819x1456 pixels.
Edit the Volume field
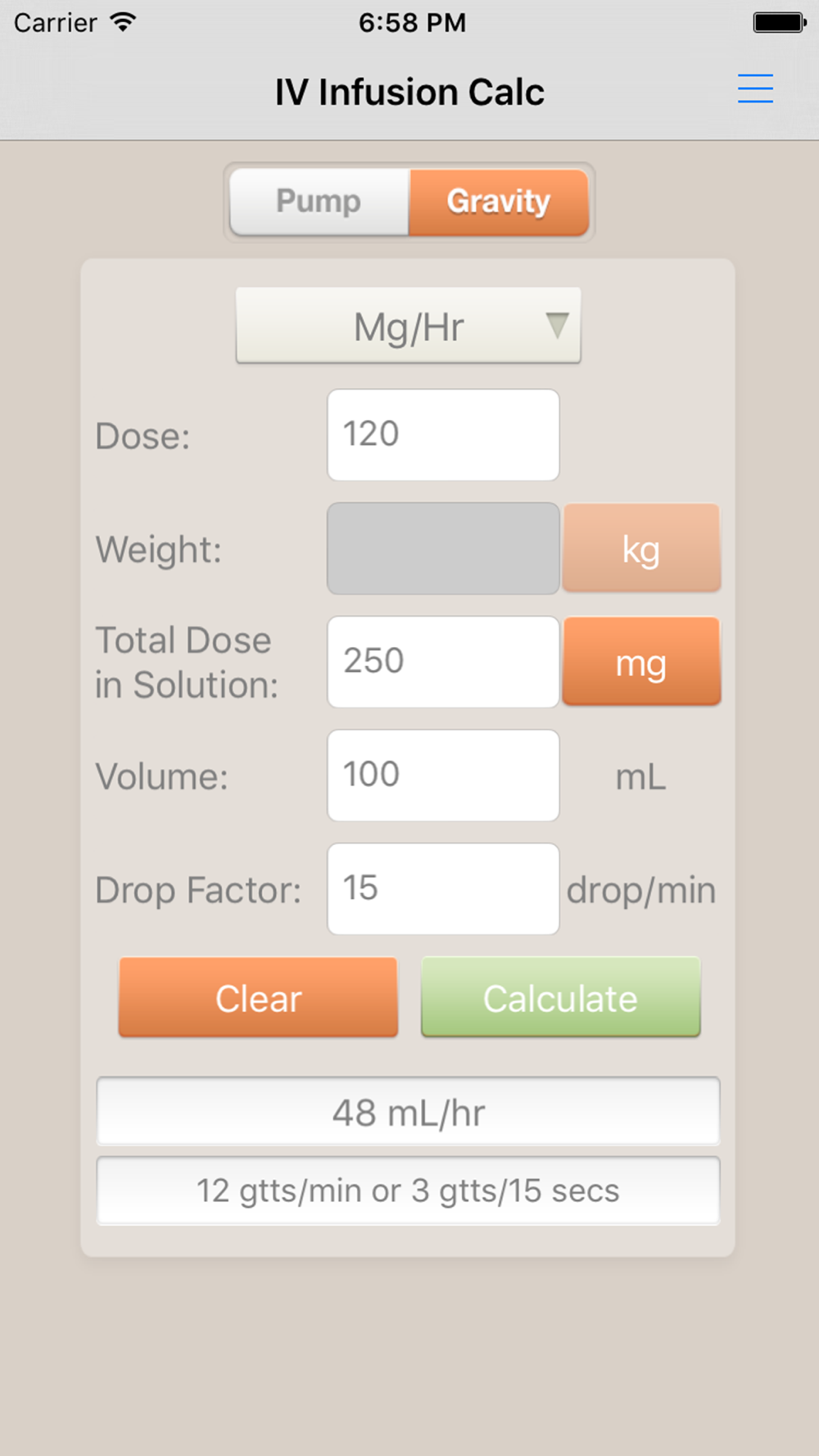443,775
